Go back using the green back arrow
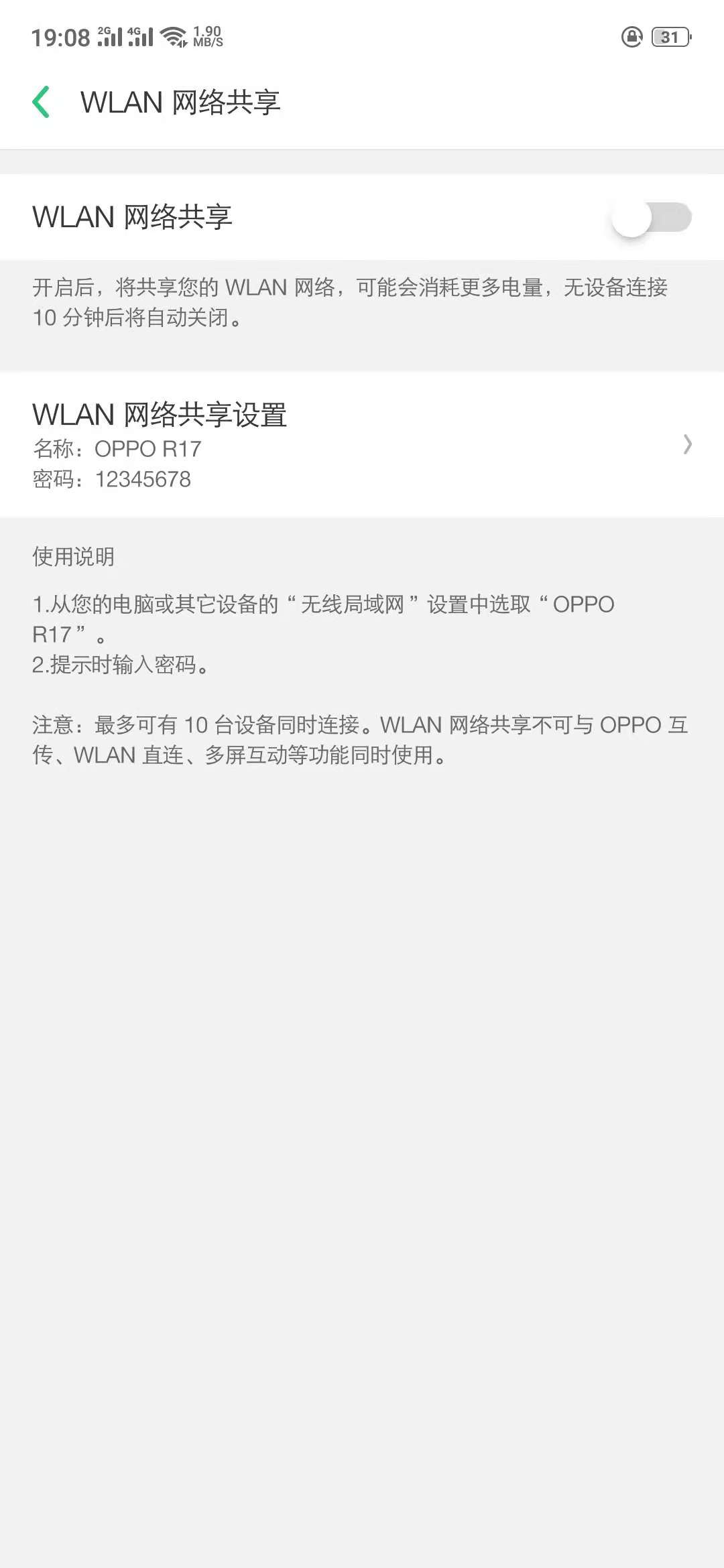The height and width of the screenshot is (1568, 724). click(x=42, y=103)
